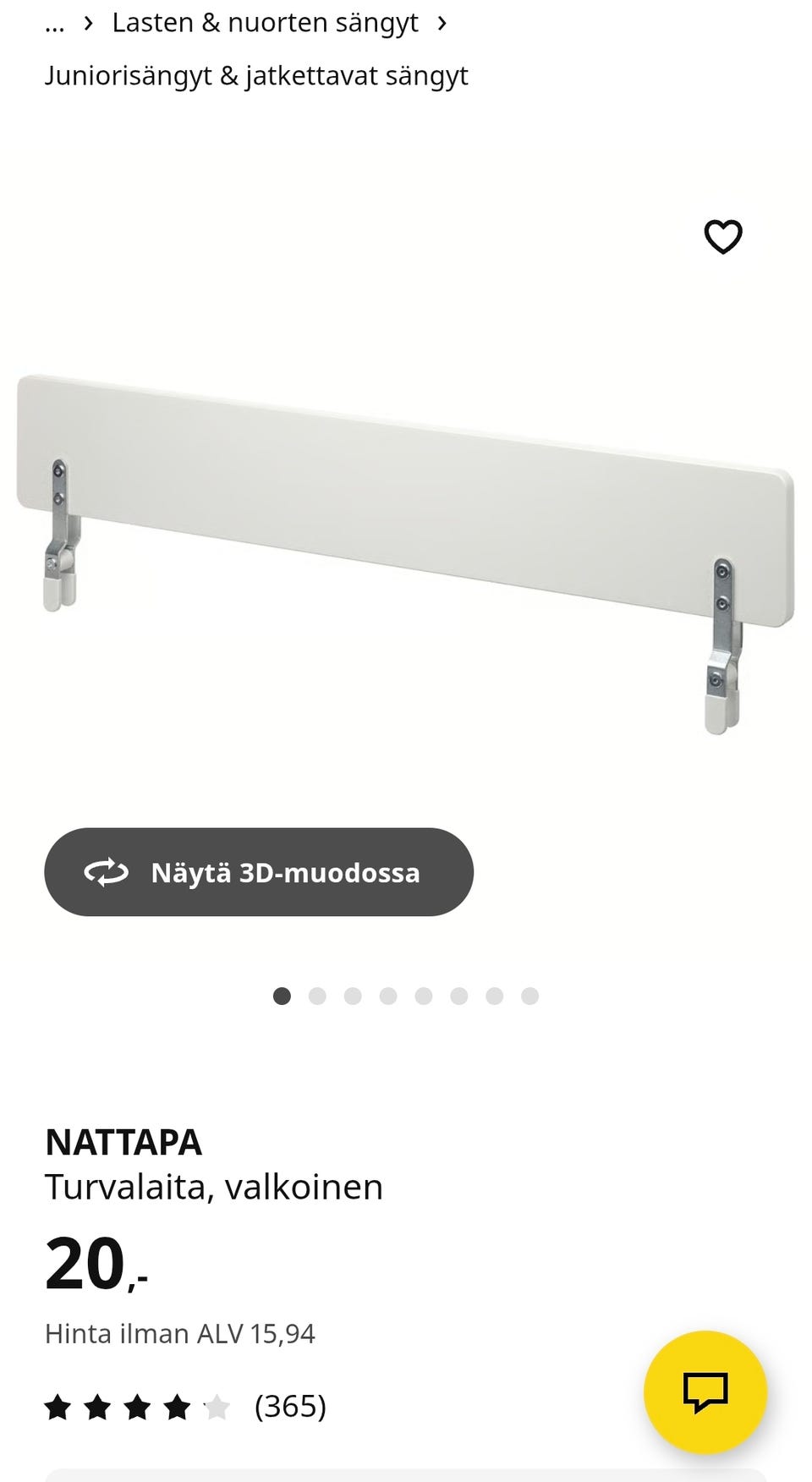
Task: Open reviews by clicking (365) link
Action: [291, 1408]
